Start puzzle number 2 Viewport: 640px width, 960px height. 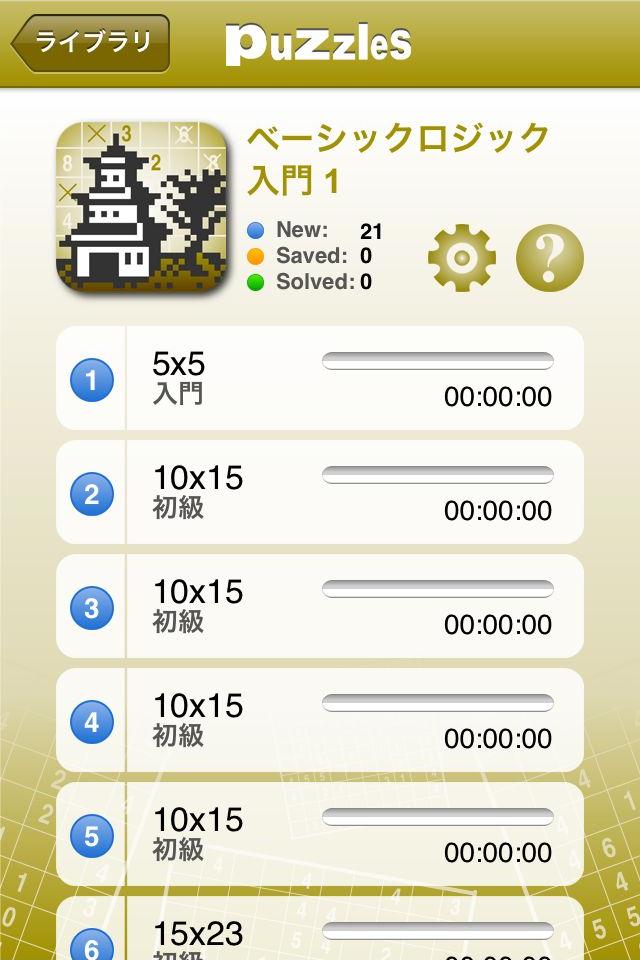coord(320,493)
